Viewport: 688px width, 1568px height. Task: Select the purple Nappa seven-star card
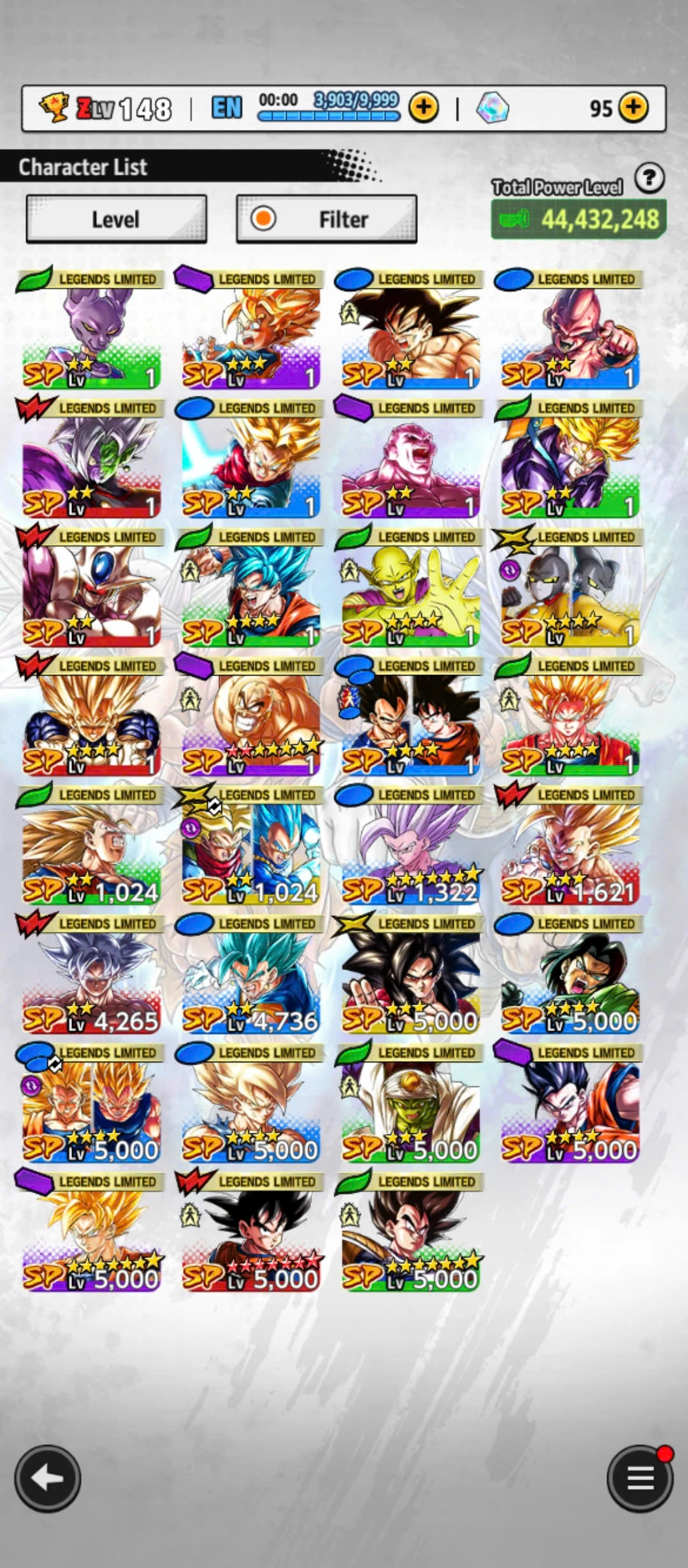pos(250,718)
